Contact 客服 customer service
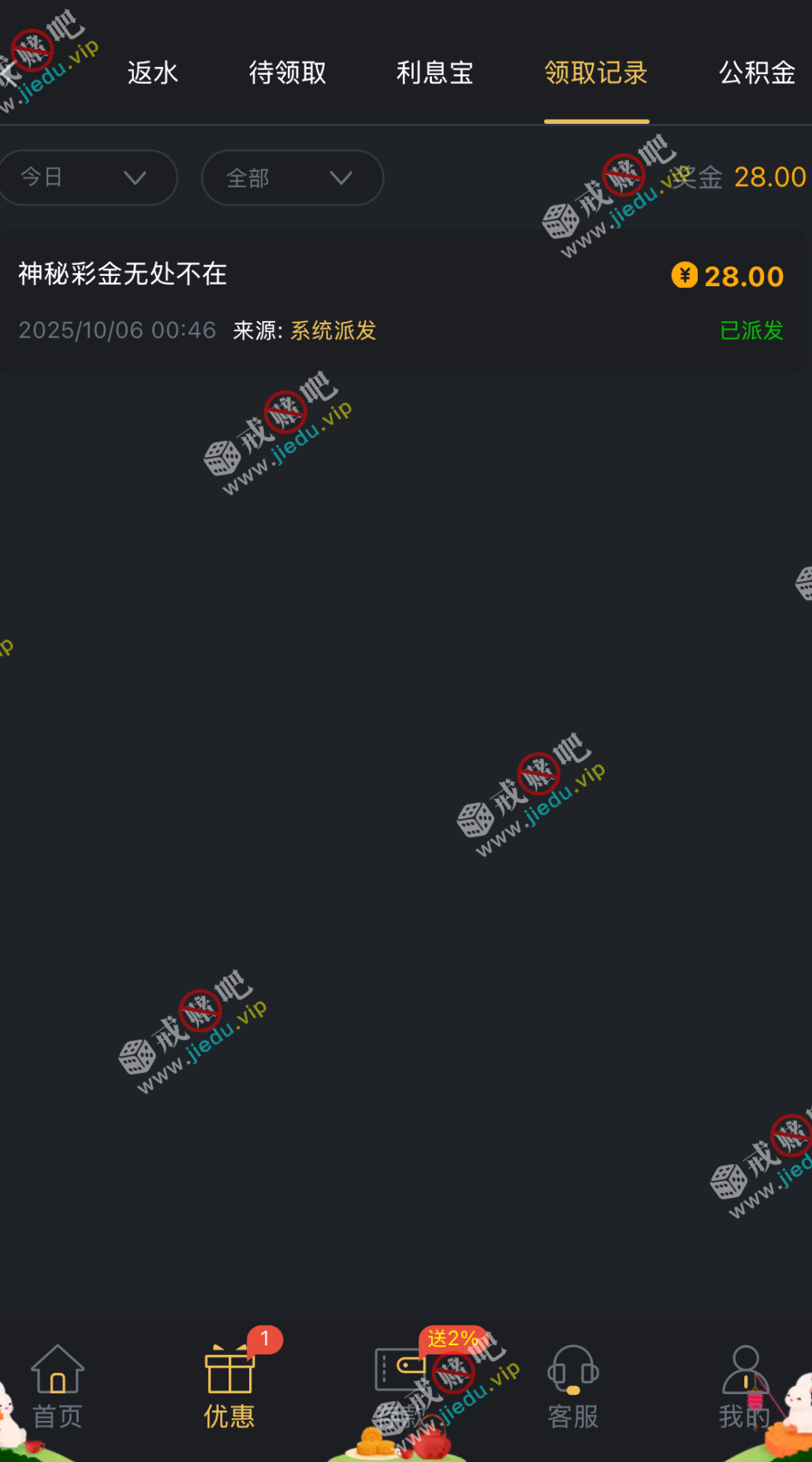 [573, 1388]
